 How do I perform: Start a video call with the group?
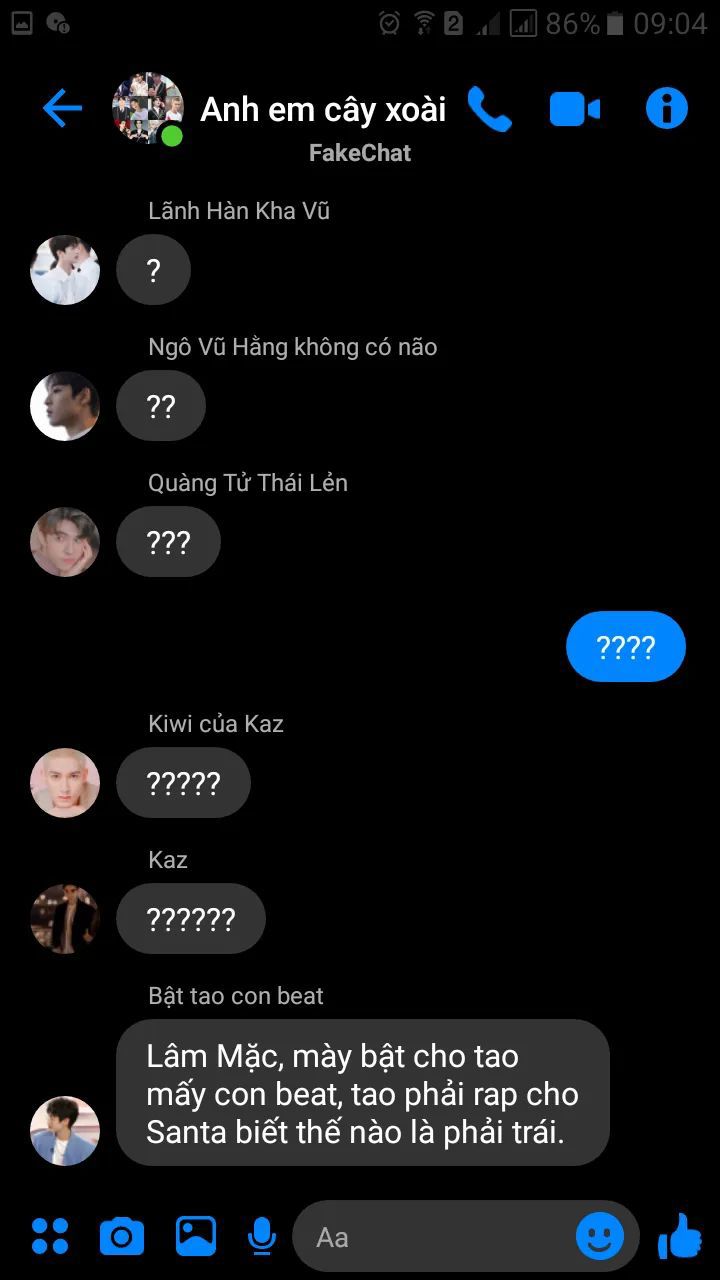click(x=575, y=109)
